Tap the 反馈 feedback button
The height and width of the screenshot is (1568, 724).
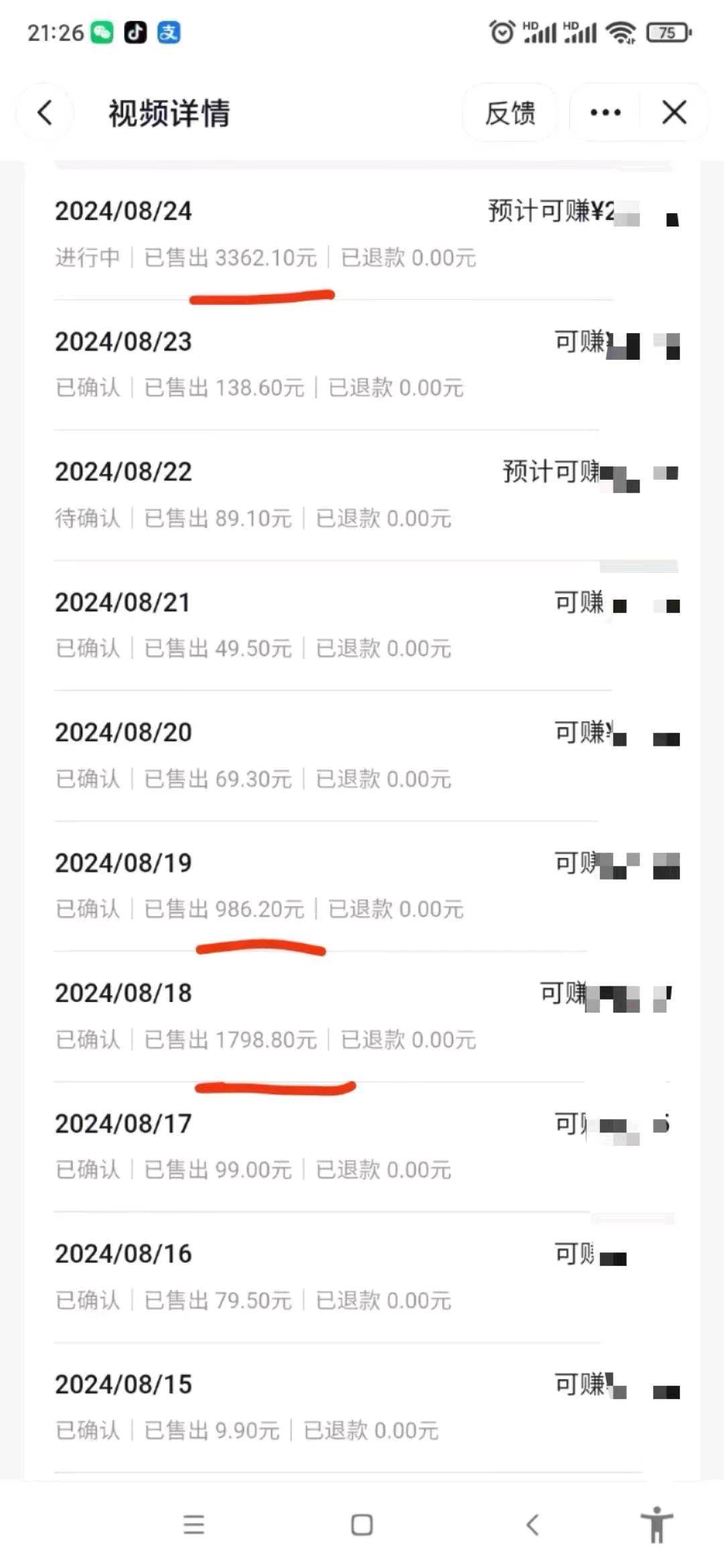point(511,113)
